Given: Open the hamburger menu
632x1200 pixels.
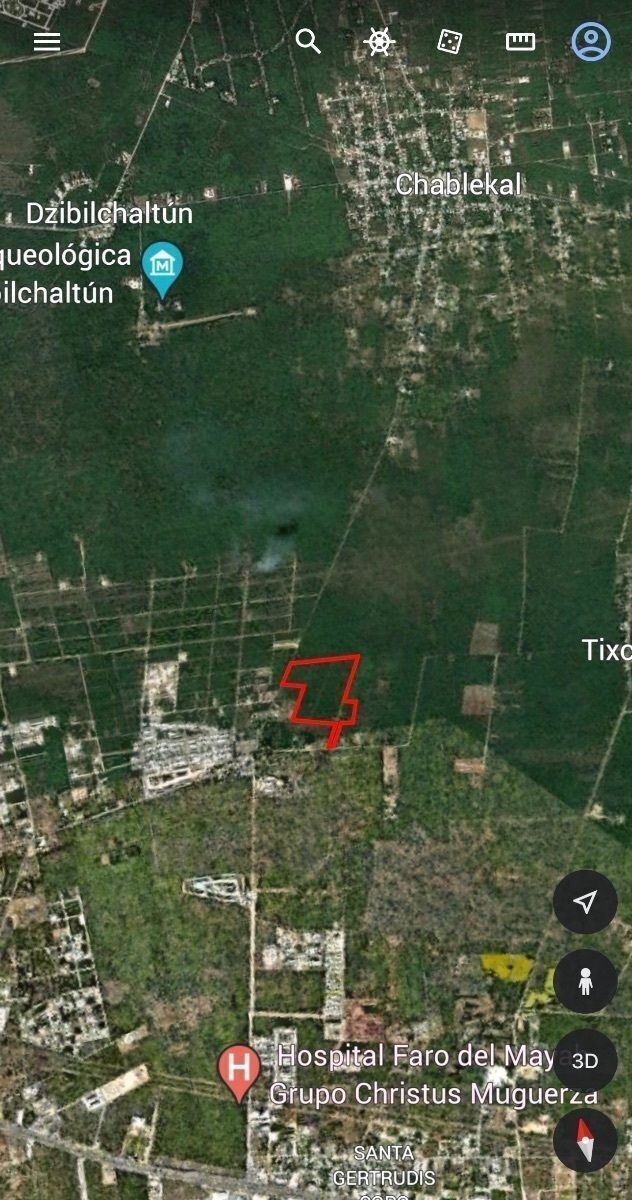Looking at the screenshot, I should coord(47,41).
